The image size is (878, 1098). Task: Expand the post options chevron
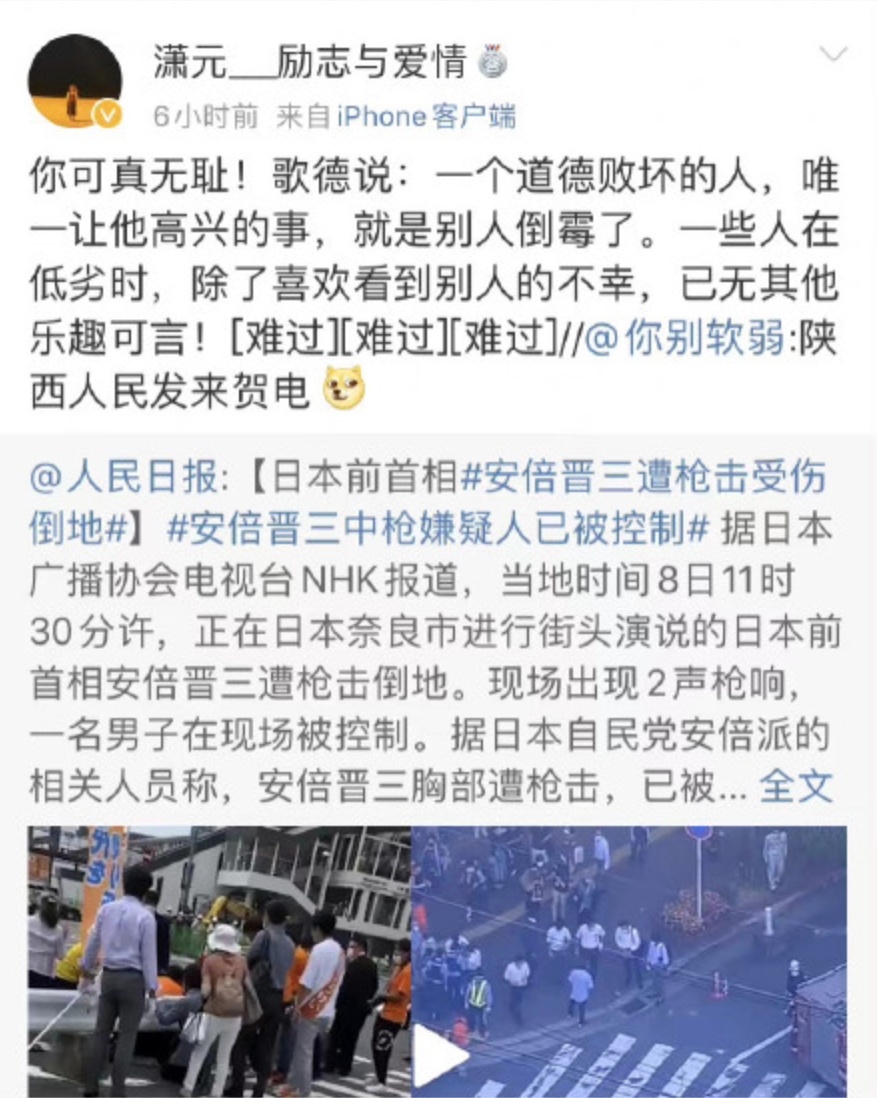tap(832, 54)
